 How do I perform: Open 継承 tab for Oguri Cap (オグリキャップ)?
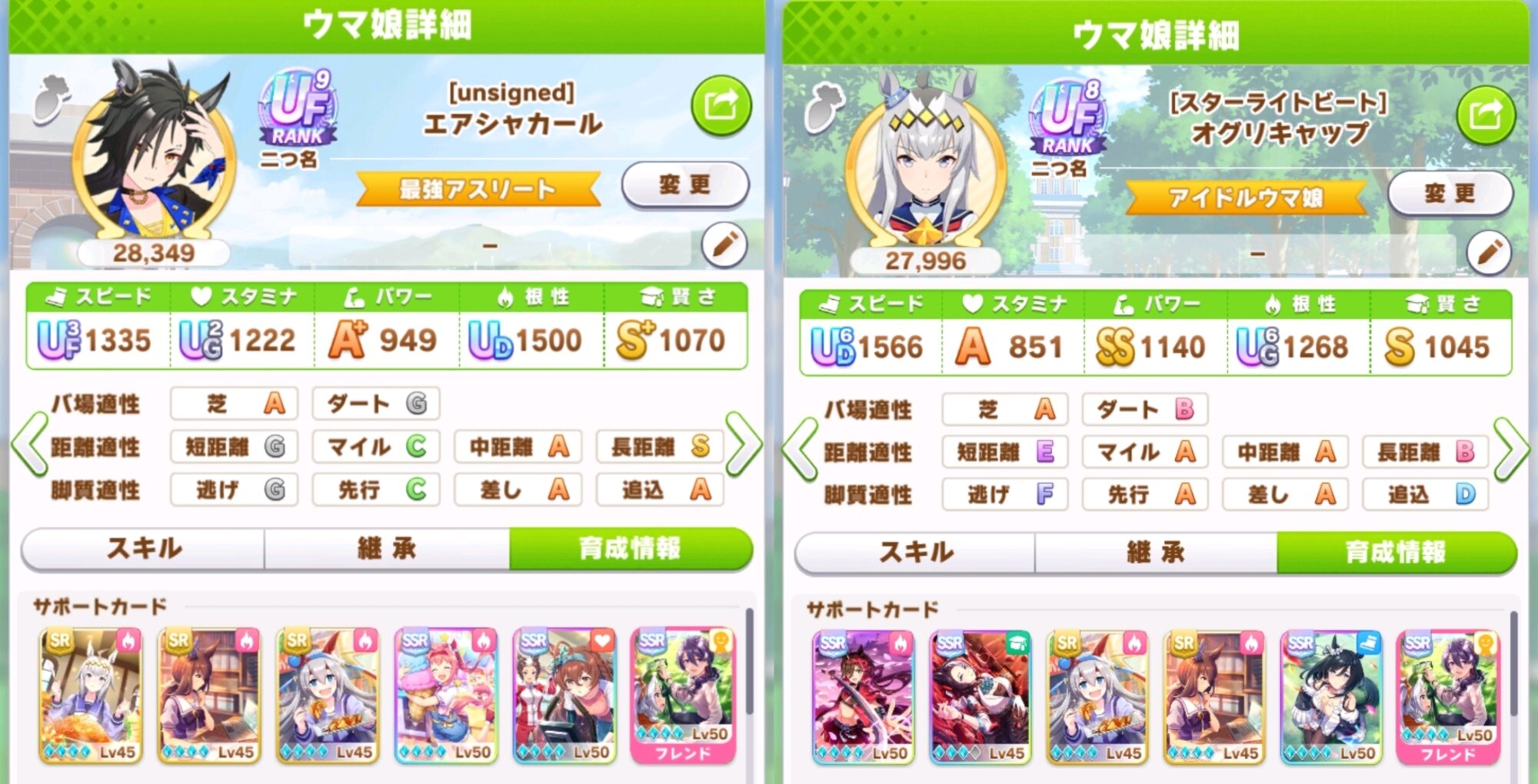tap(1156, 553)
